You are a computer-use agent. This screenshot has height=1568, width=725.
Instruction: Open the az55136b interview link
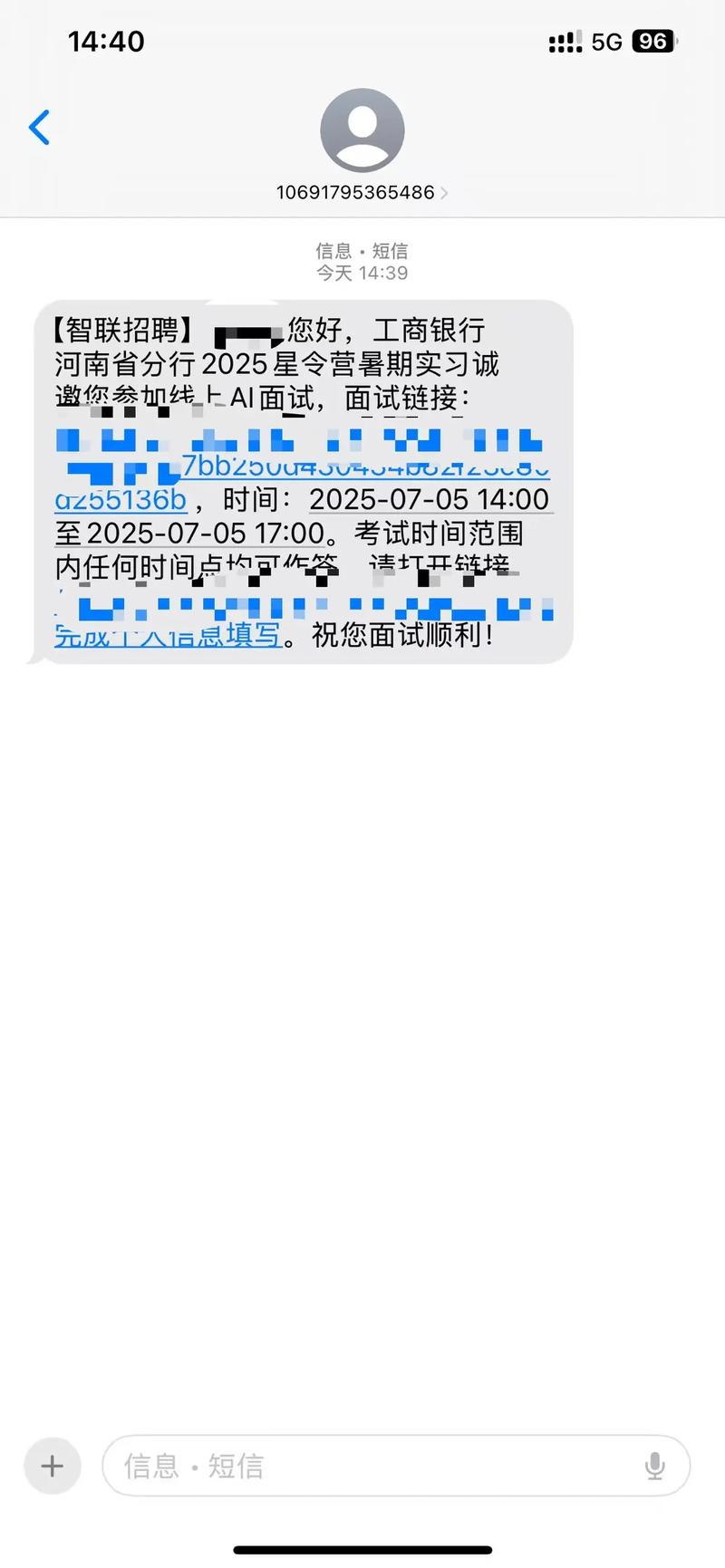121,499
